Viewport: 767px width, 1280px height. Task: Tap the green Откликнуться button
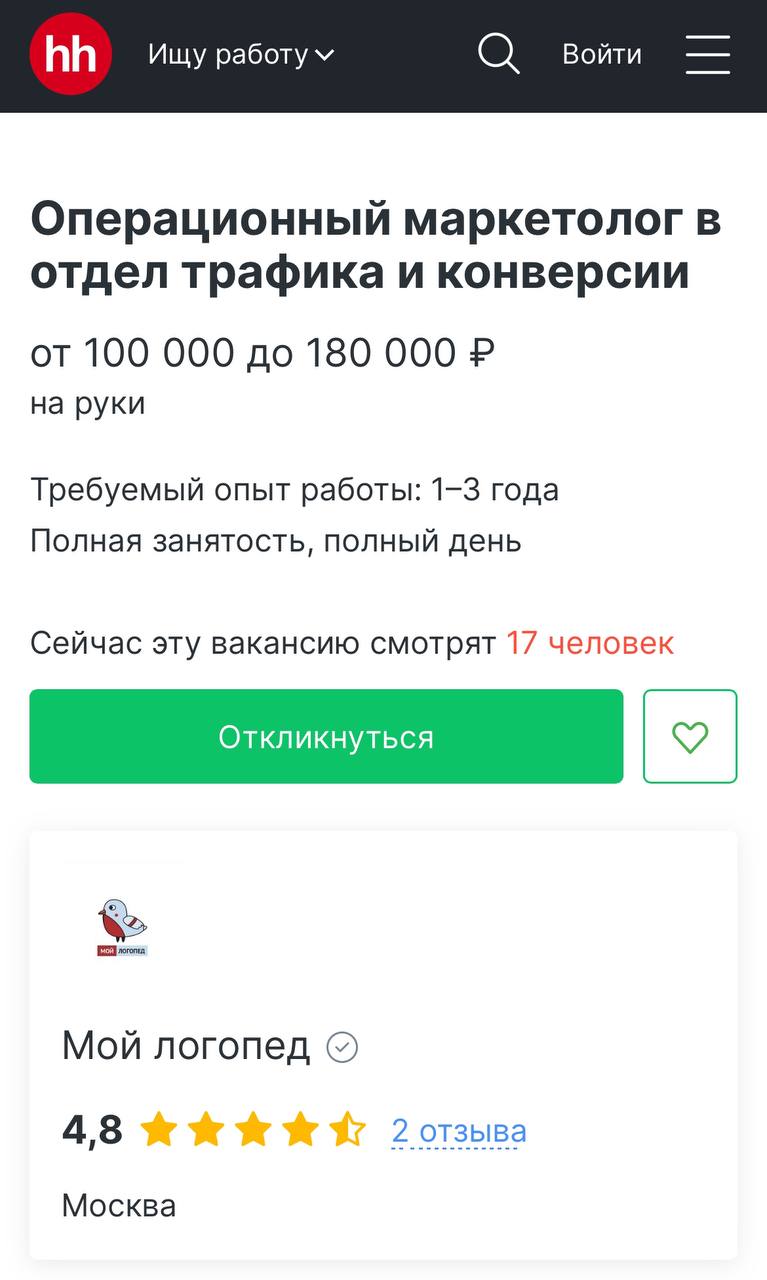[x=326, y=737]
